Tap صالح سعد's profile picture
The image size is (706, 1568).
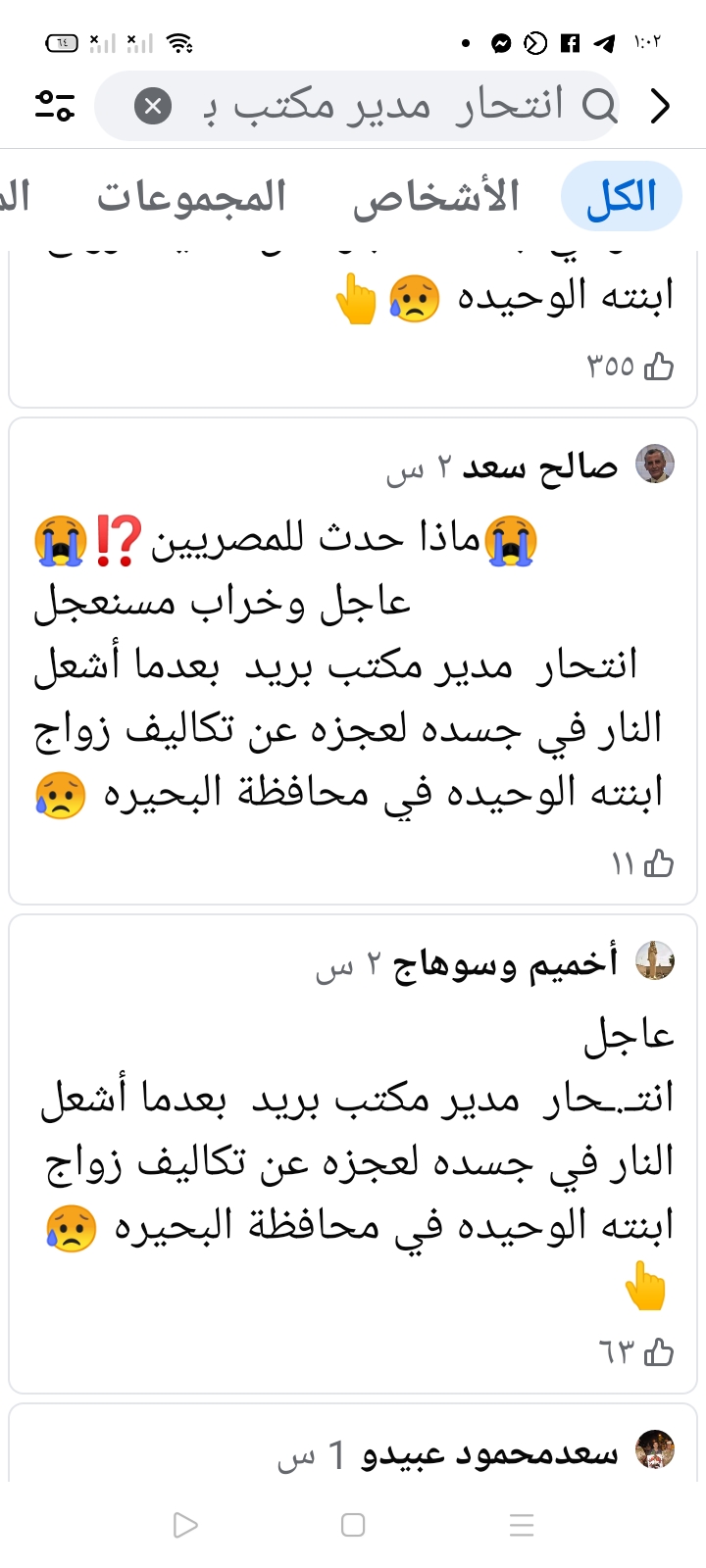point(654,464)
